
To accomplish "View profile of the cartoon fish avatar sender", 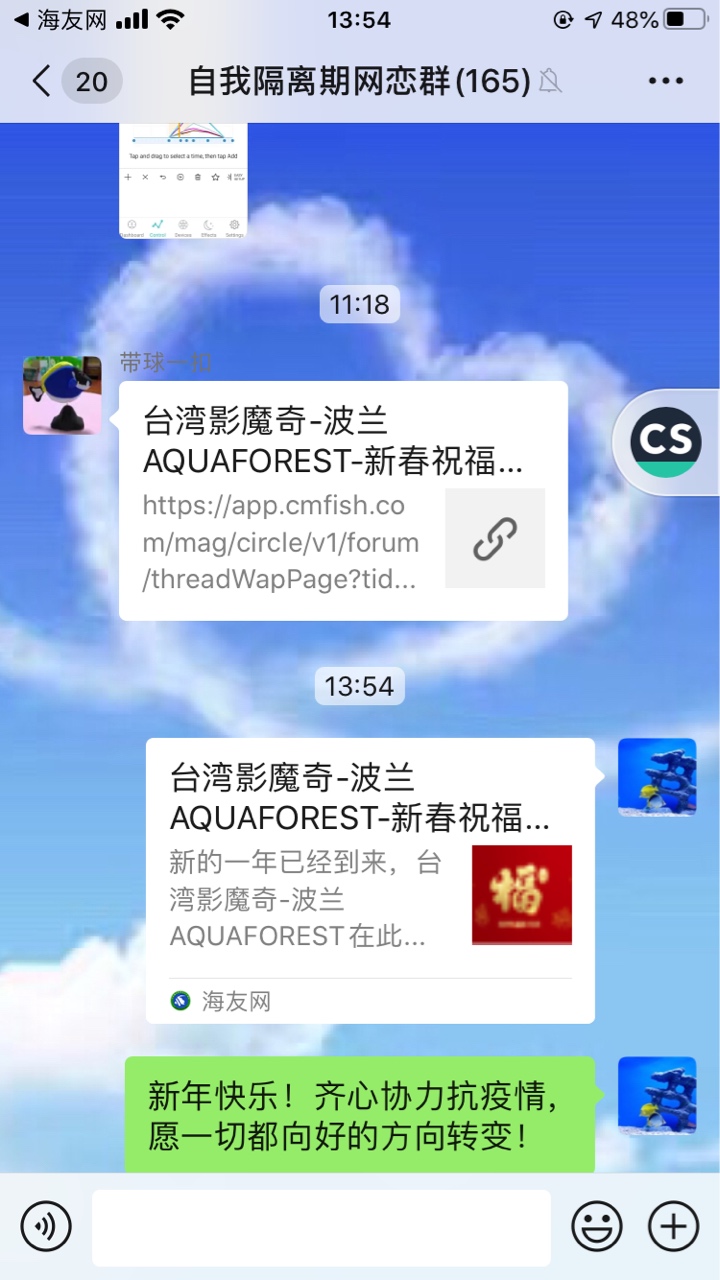I will [62, 395].
